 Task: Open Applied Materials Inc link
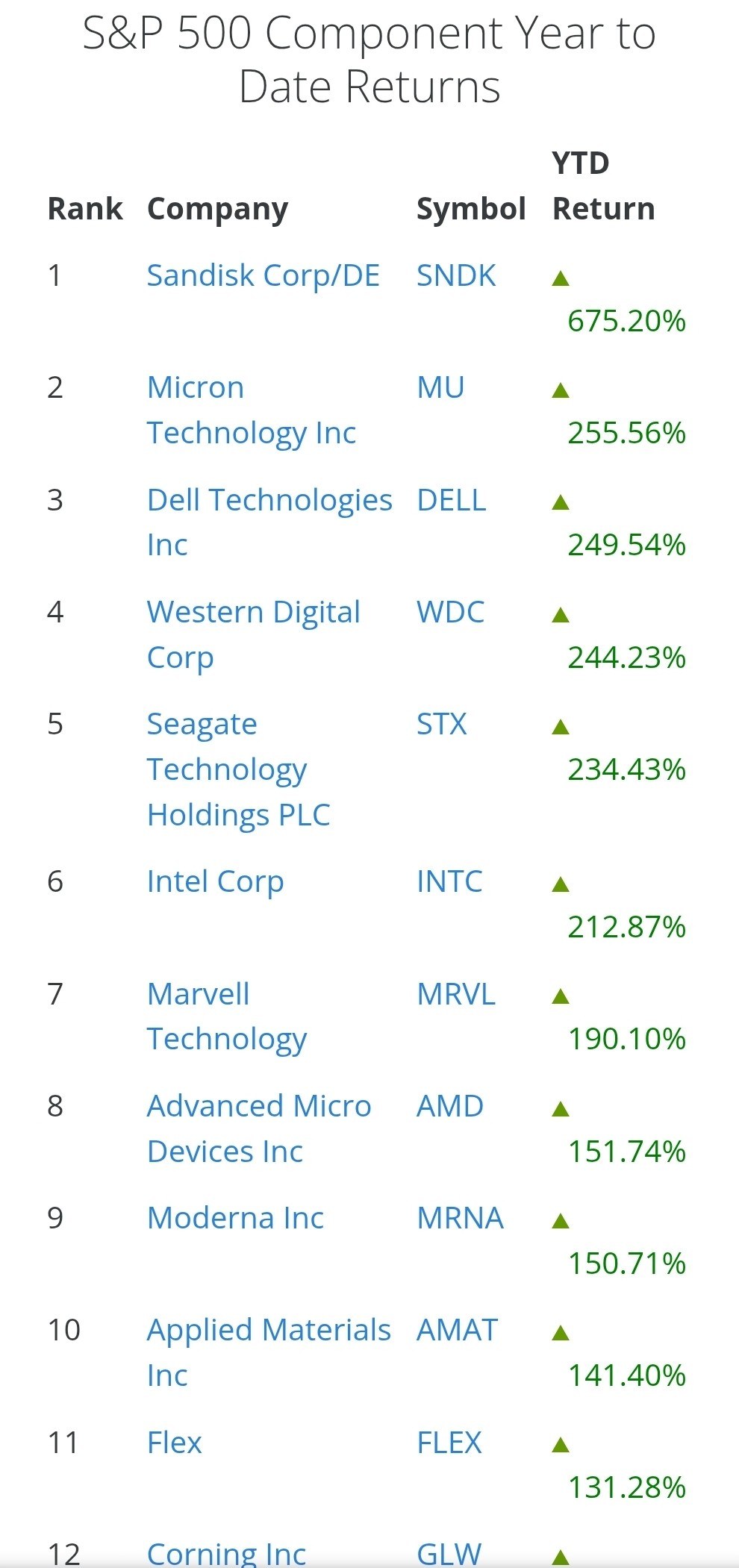(x=269, y=1352)
